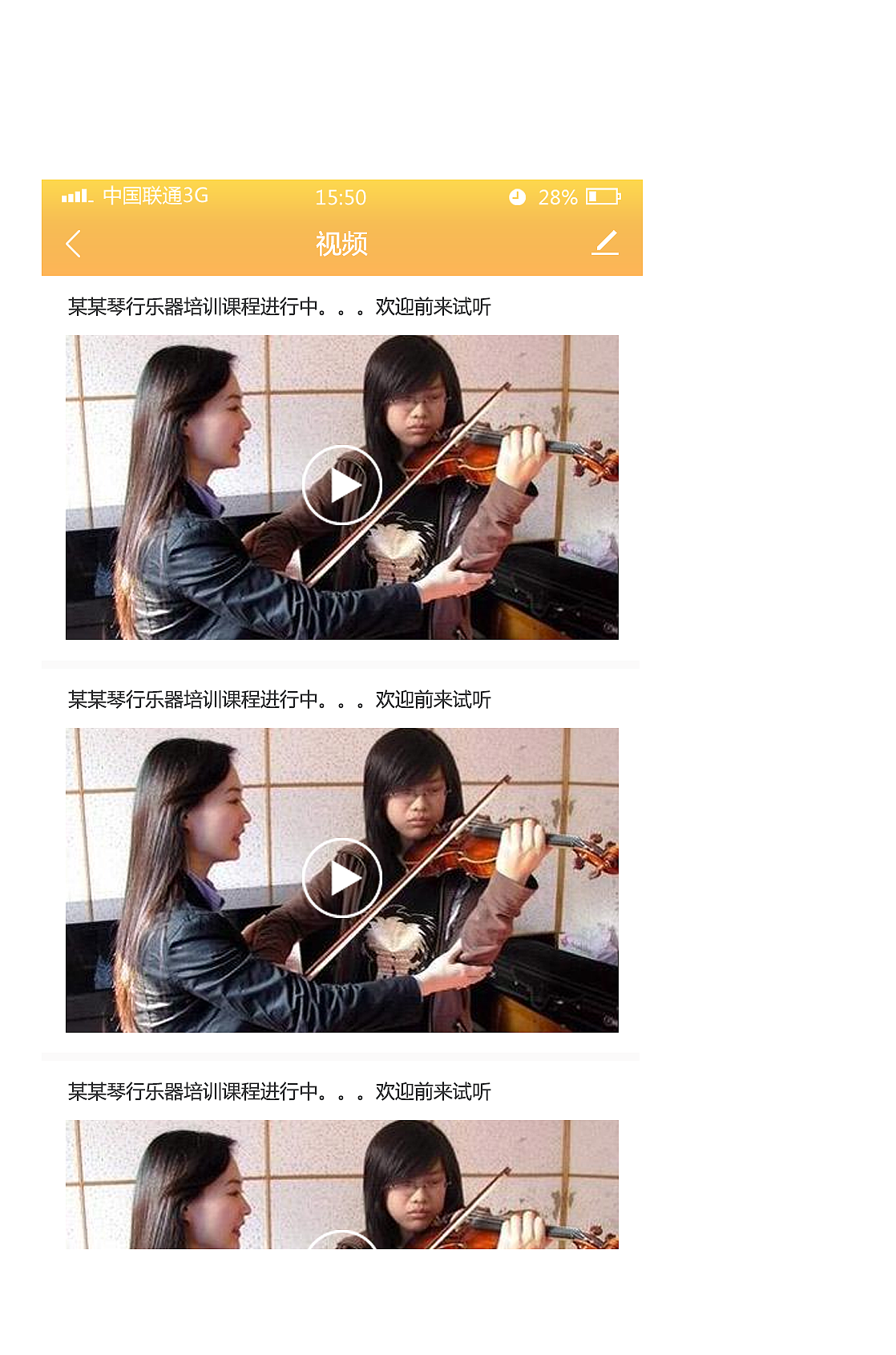
Task: Go back using the header arrow
Action: pyautogui.click(x=74, y=244)
